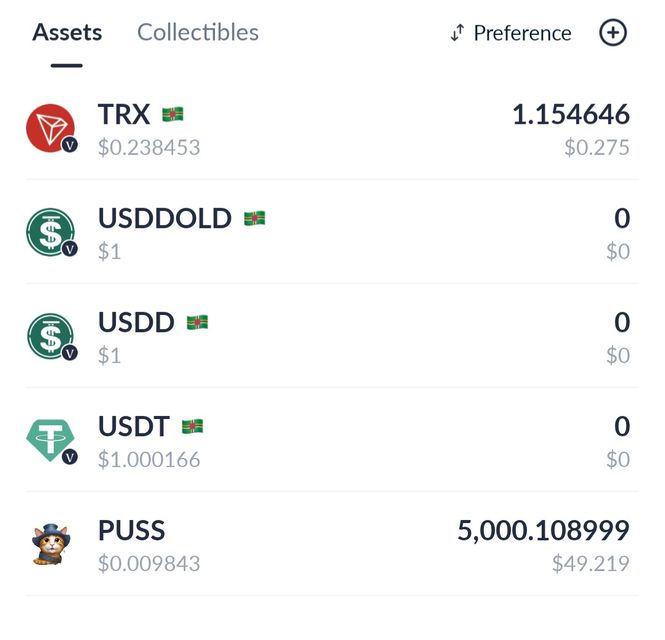The width and height of the screenshot is (665, 640).
Task: View the USDD asset details
Action: pyautogui.click(x=330, y=337)
